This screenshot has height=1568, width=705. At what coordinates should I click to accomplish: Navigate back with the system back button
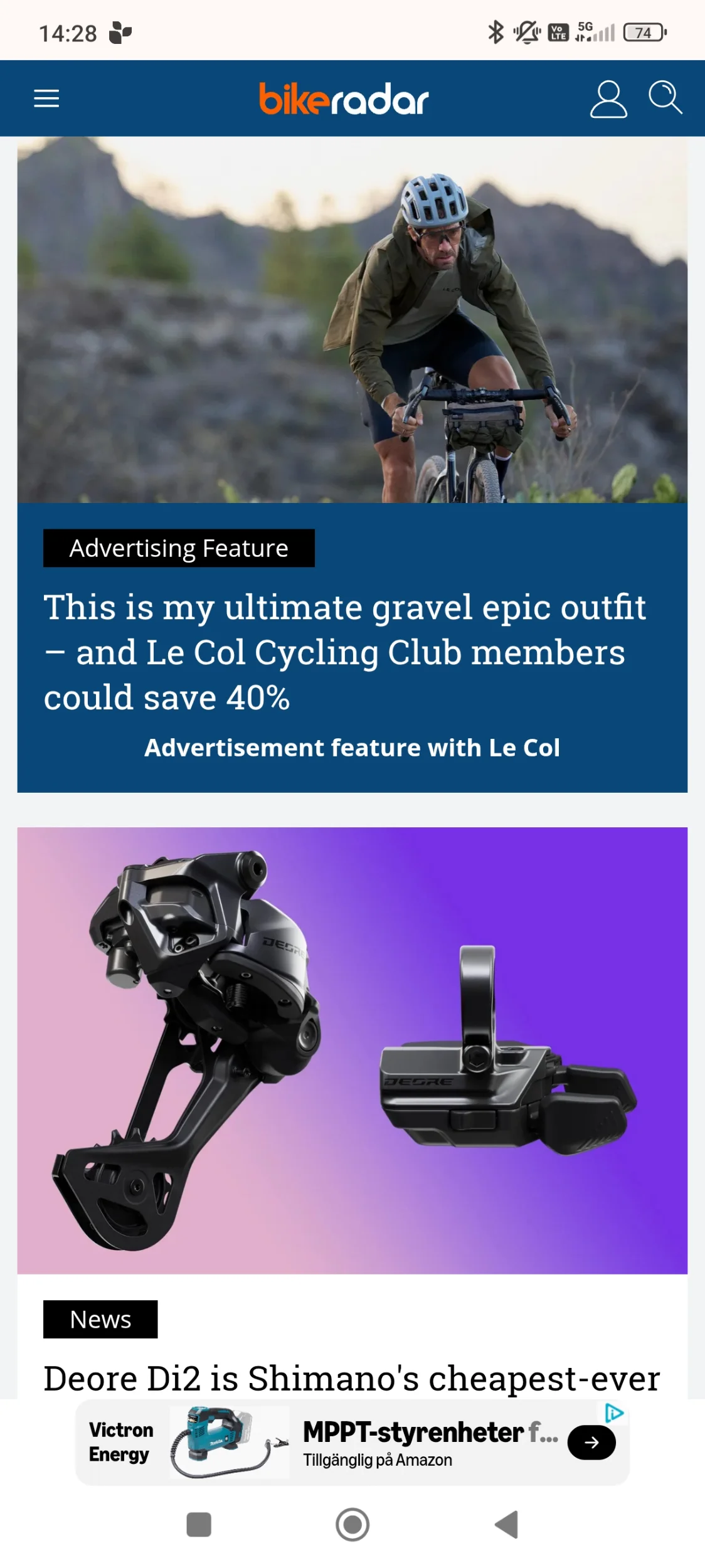pyautogui.click(x=507, y=1525)
